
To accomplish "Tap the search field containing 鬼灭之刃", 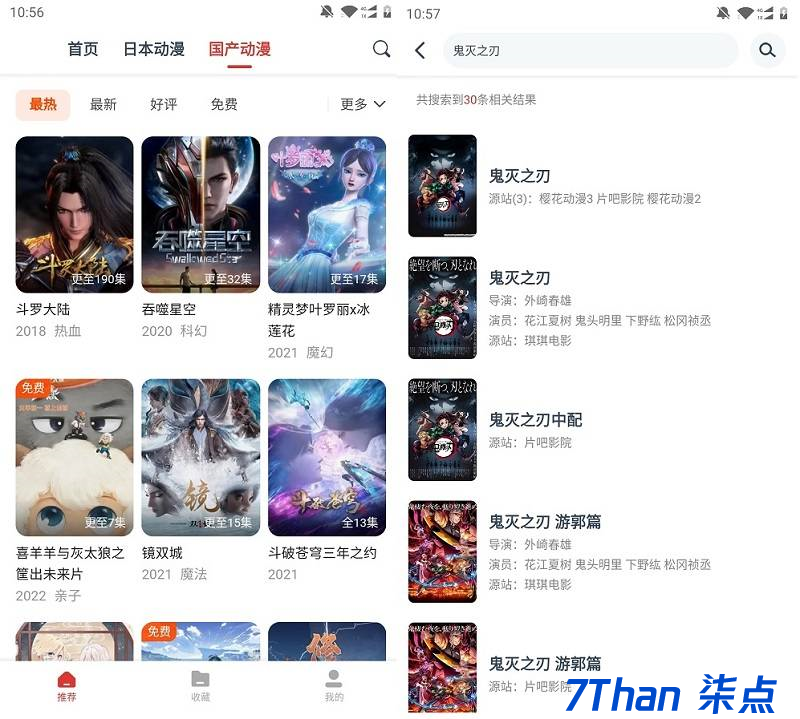I will click(590, 50).
